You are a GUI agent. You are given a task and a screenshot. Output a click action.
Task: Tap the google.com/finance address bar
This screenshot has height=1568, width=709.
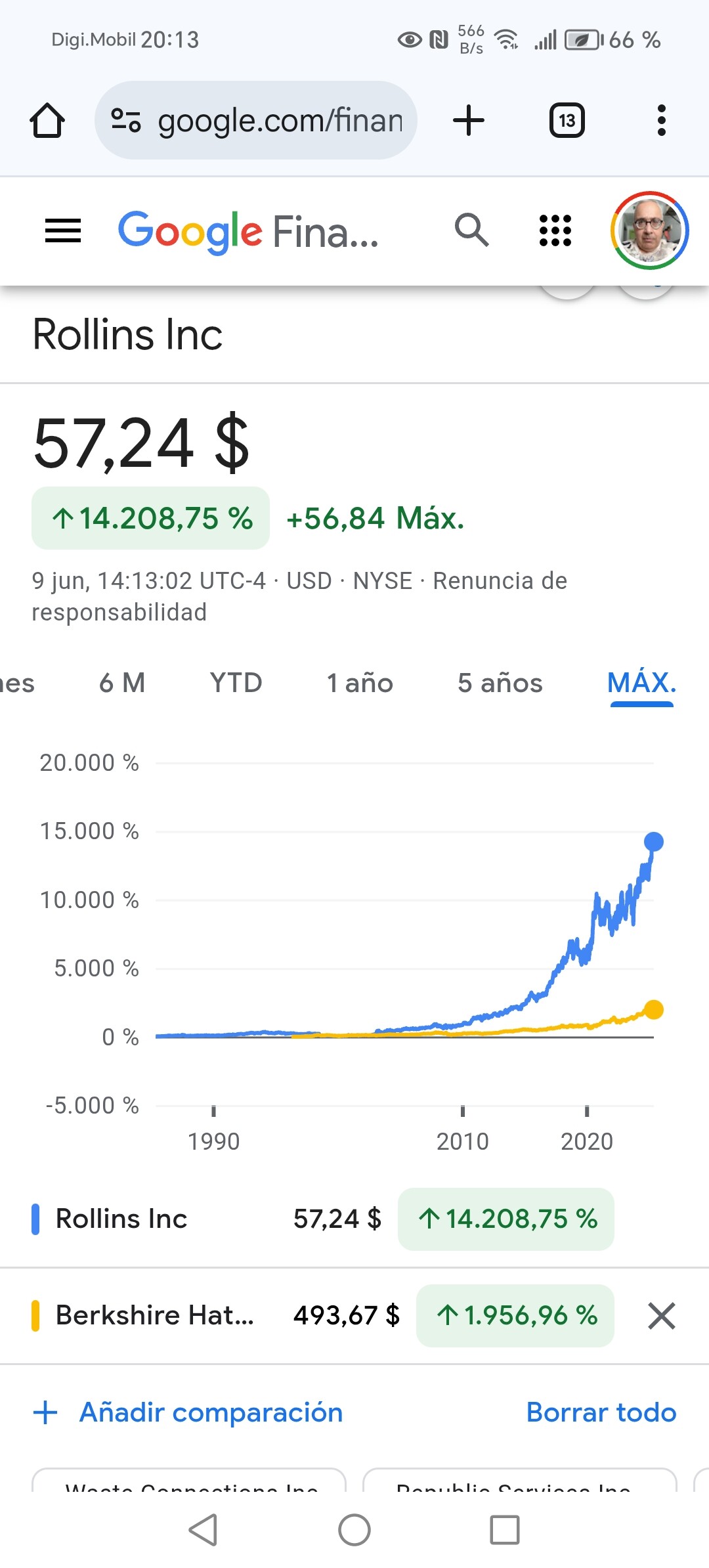(256, 120)
